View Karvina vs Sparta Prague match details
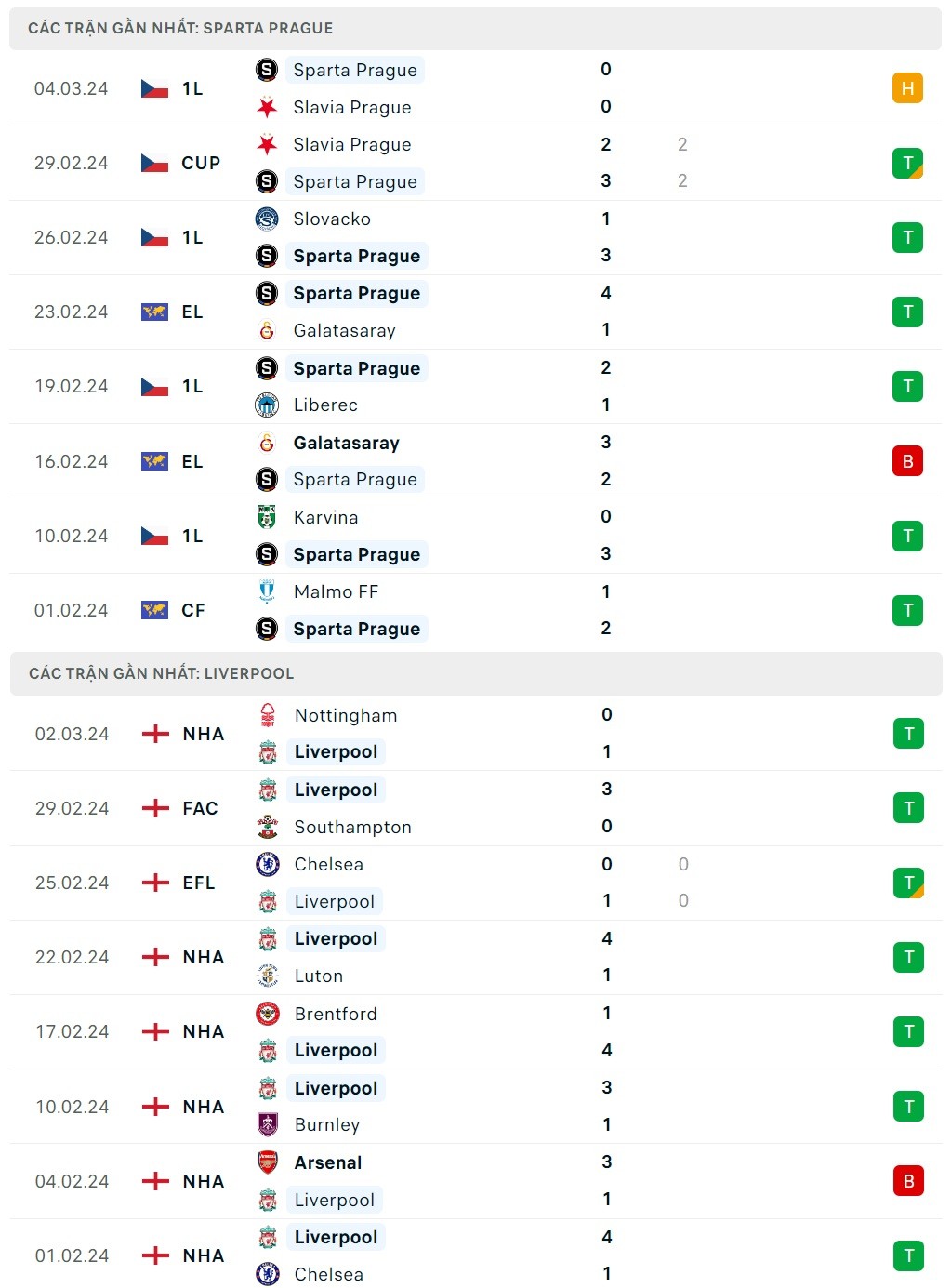Image resolution: width=951 pixels, height=1288 pixels. 474,536
